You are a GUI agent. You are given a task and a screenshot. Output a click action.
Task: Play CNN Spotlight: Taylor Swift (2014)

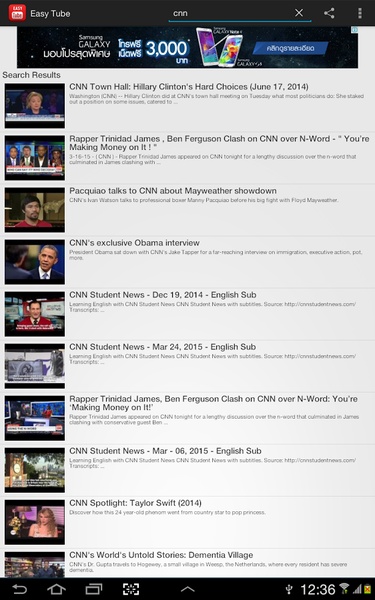188,522
